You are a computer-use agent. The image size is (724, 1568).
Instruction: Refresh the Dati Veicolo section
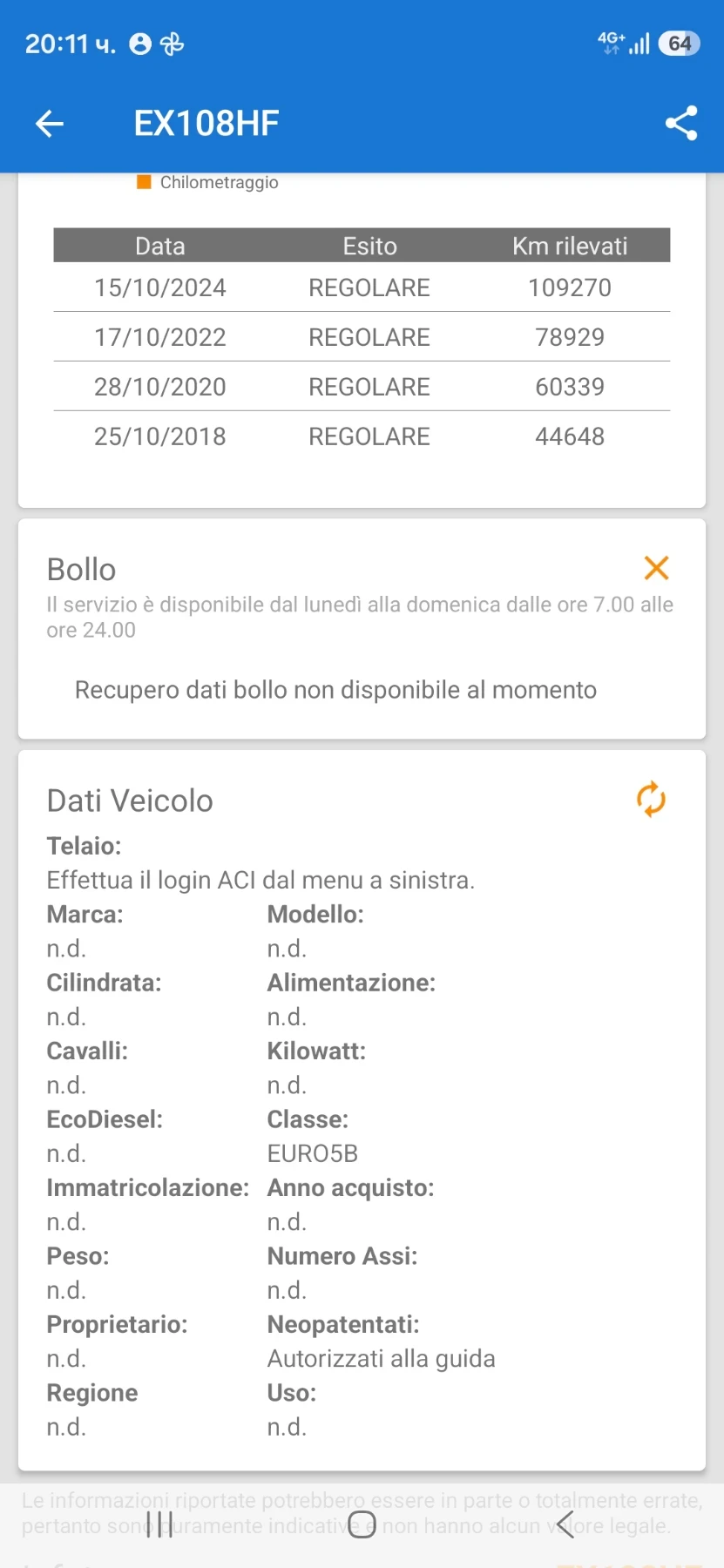651,800
